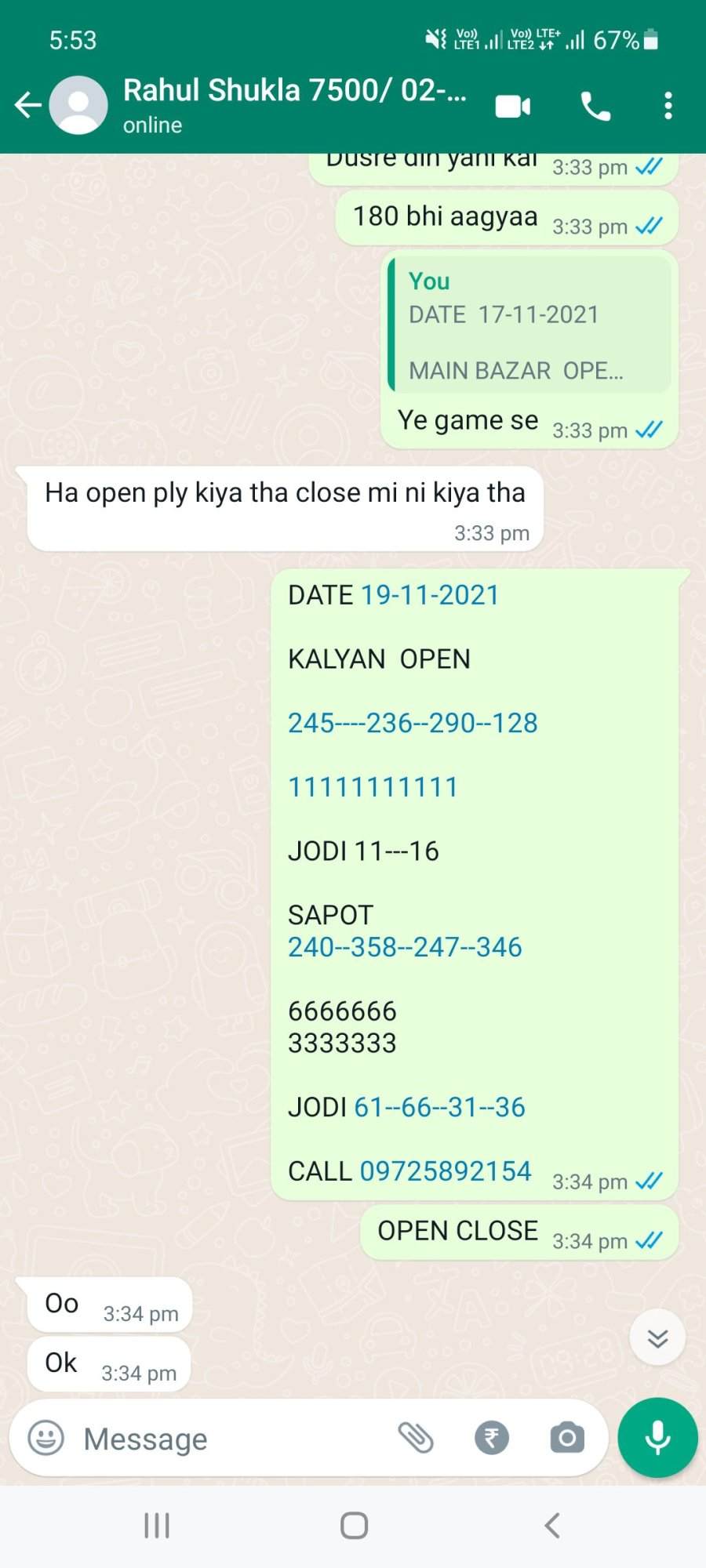706x1568 pixels.
Task: Tap the phone number 09725892154 link
Action: [x=446, y=1171]
